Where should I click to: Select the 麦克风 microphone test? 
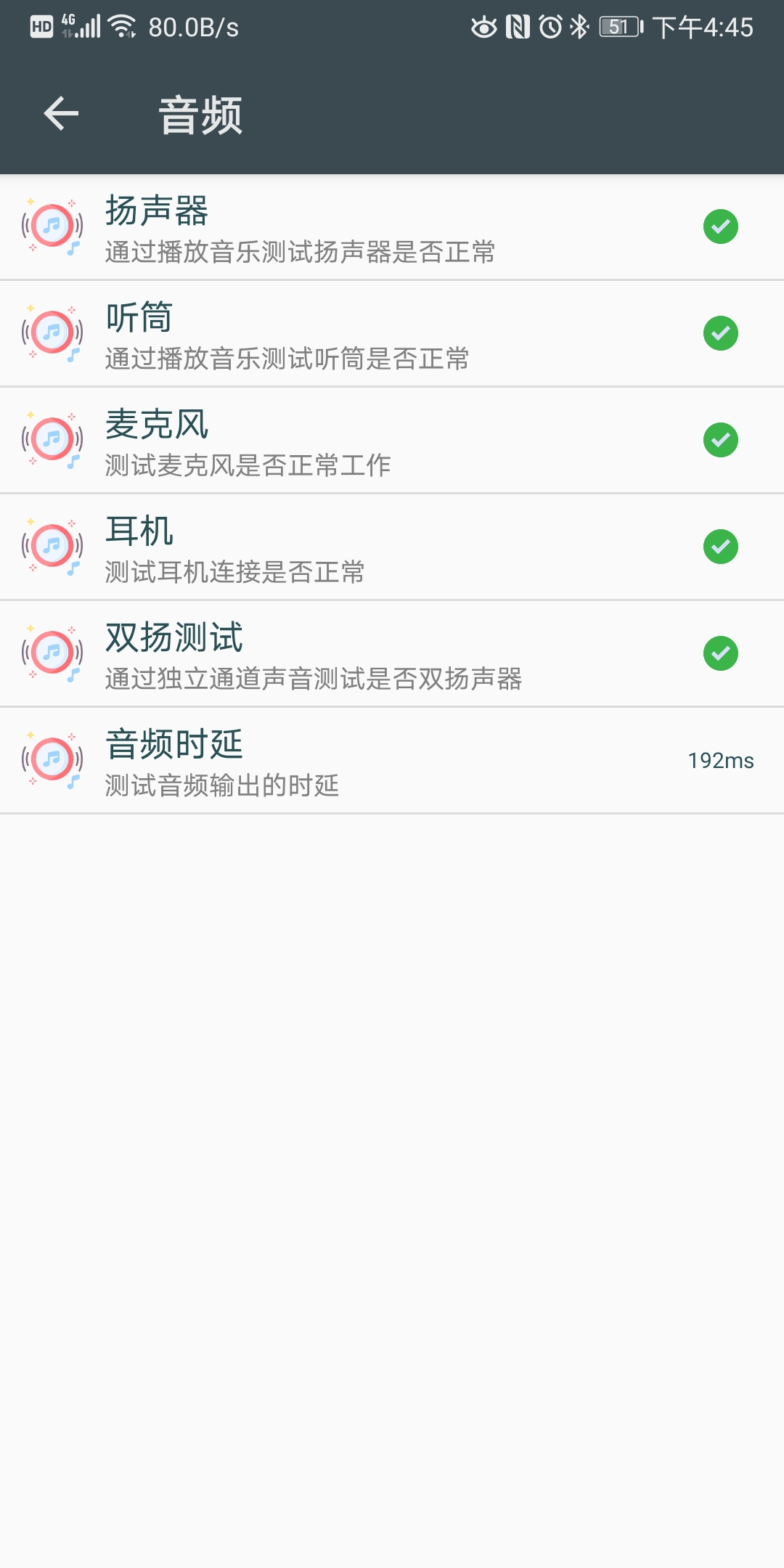tap(392, 441)
